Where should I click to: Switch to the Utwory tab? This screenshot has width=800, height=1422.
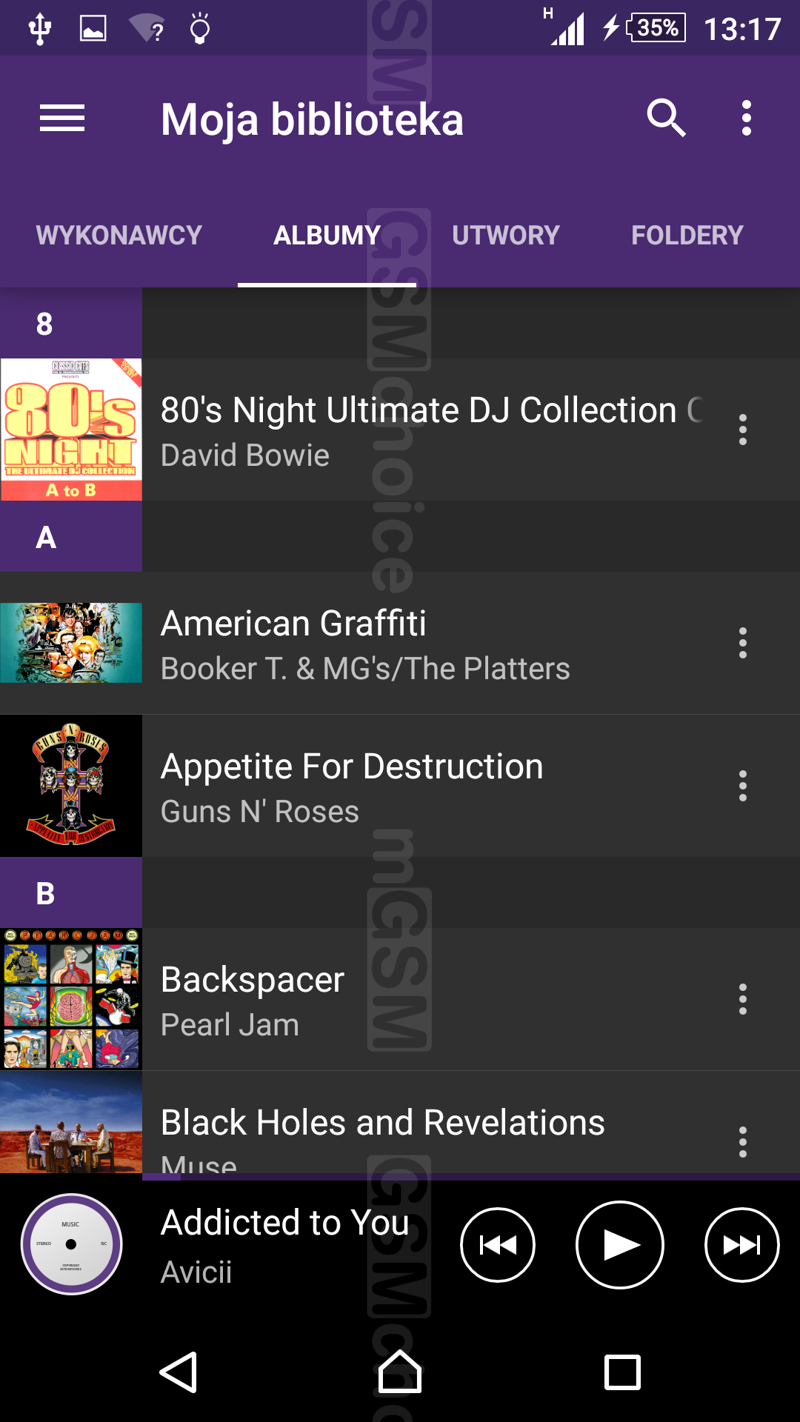(505, 236)
